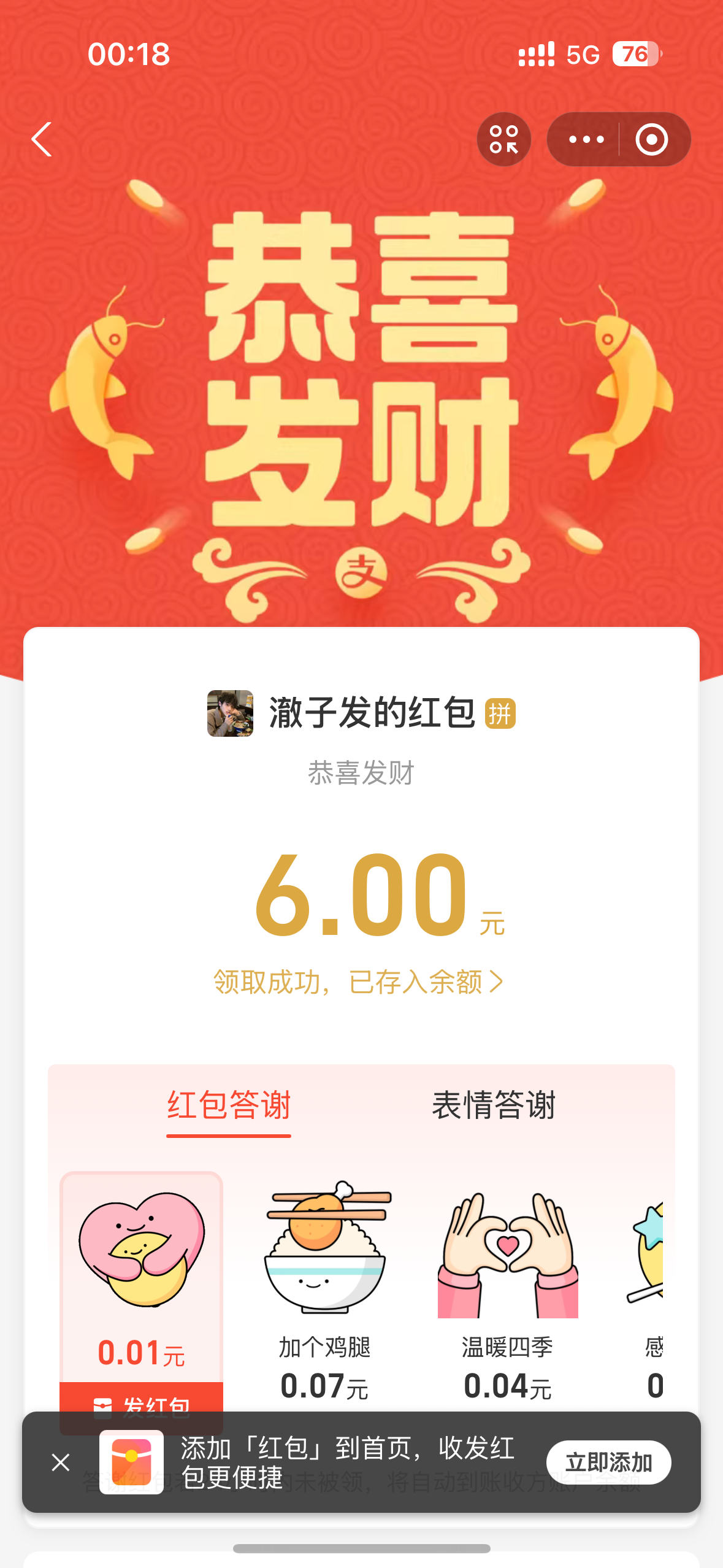Switch to the 红包答谢 tab
This screenshot has height=1568, width=723.
(229, 1106)
